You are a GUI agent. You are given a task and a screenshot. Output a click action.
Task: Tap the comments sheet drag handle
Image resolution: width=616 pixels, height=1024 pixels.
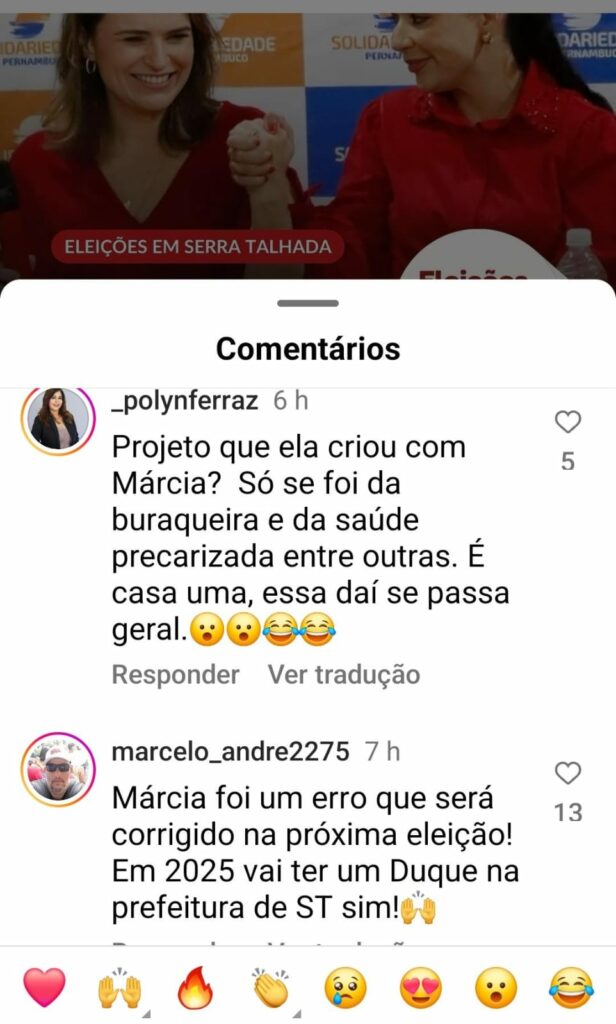click(308, 303)
